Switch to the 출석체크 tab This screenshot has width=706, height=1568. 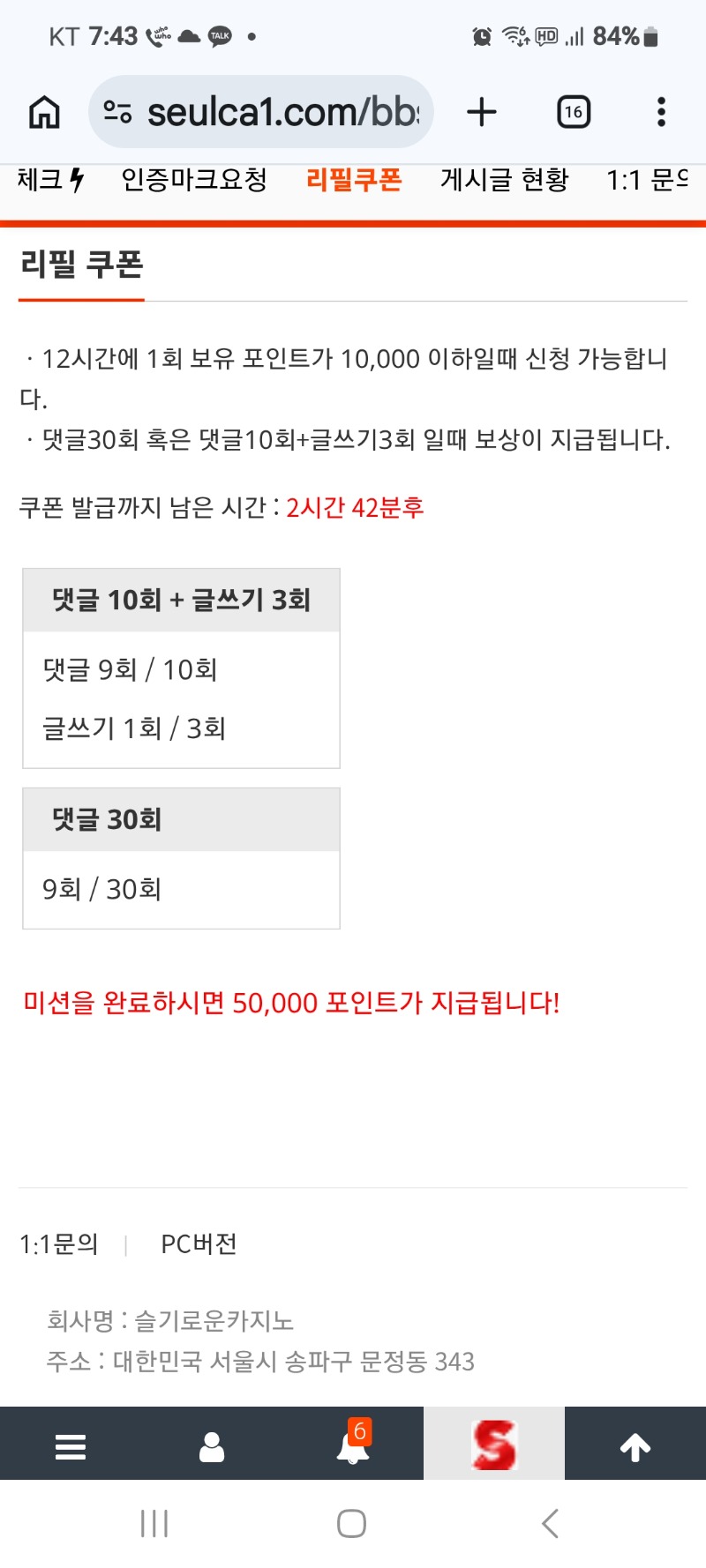coord(49,180)
